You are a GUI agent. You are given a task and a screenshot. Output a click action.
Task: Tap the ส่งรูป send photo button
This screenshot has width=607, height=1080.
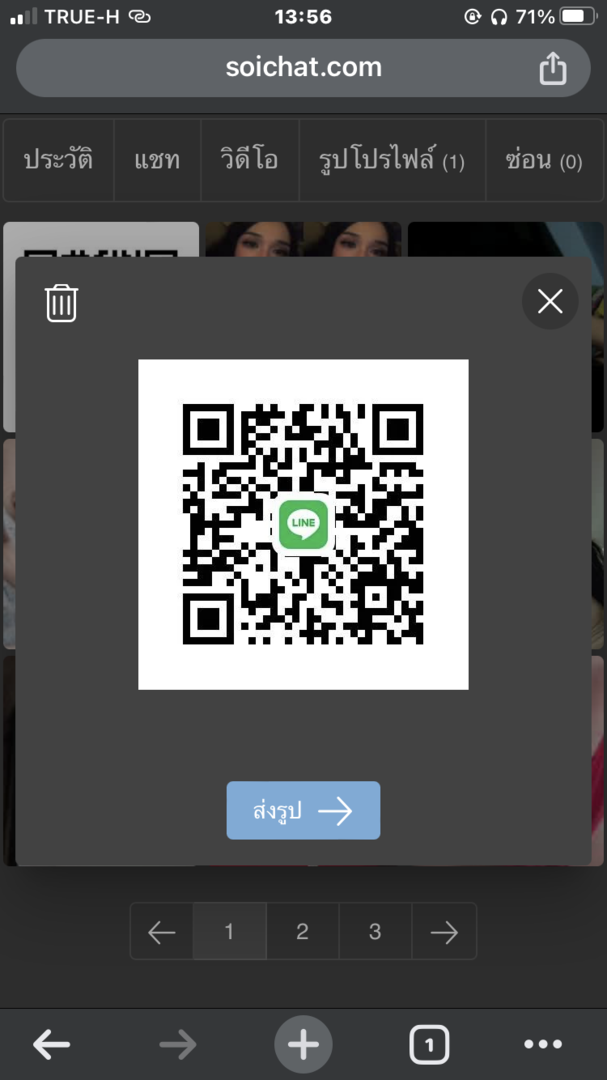[303, 810]
